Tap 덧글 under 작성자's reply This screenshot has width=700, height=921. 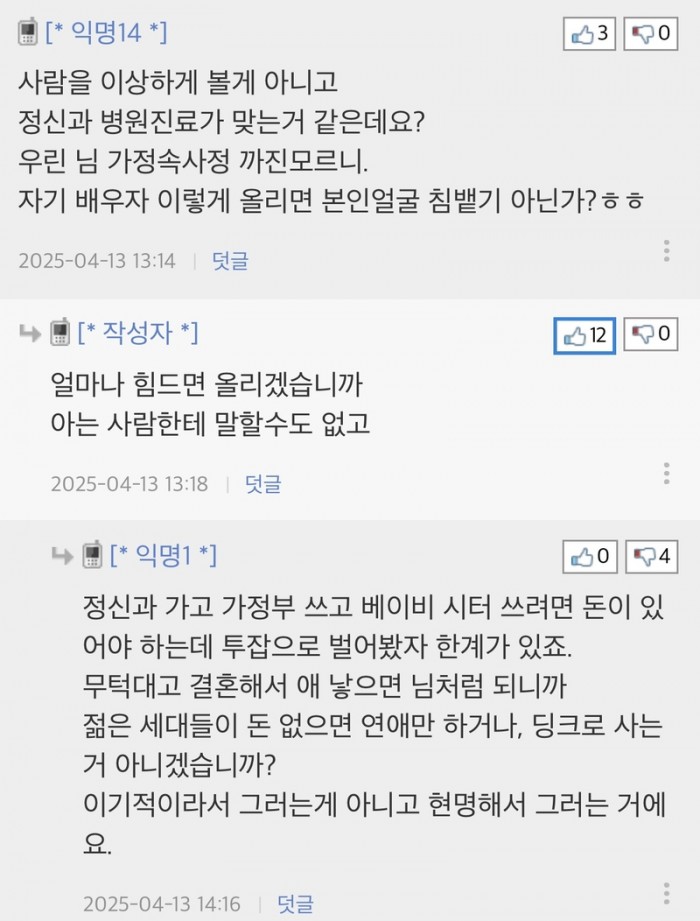point(263,484)
